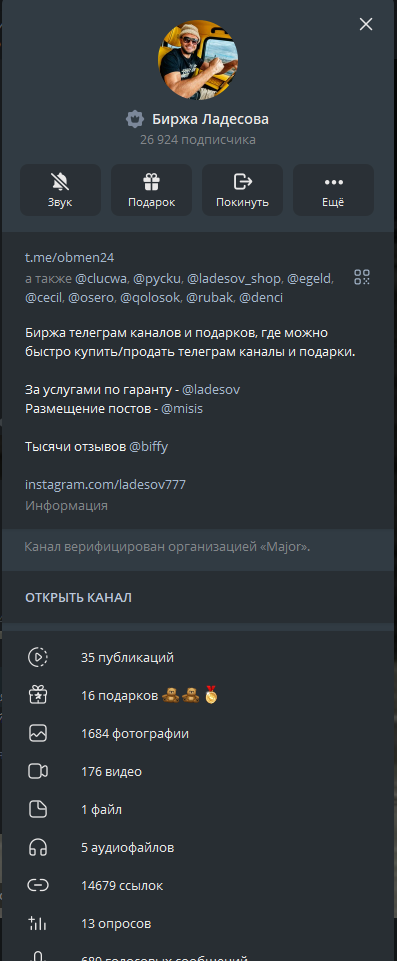Close the channel info panel
Viewport: 397px width, 961px height.
(366, 25)
